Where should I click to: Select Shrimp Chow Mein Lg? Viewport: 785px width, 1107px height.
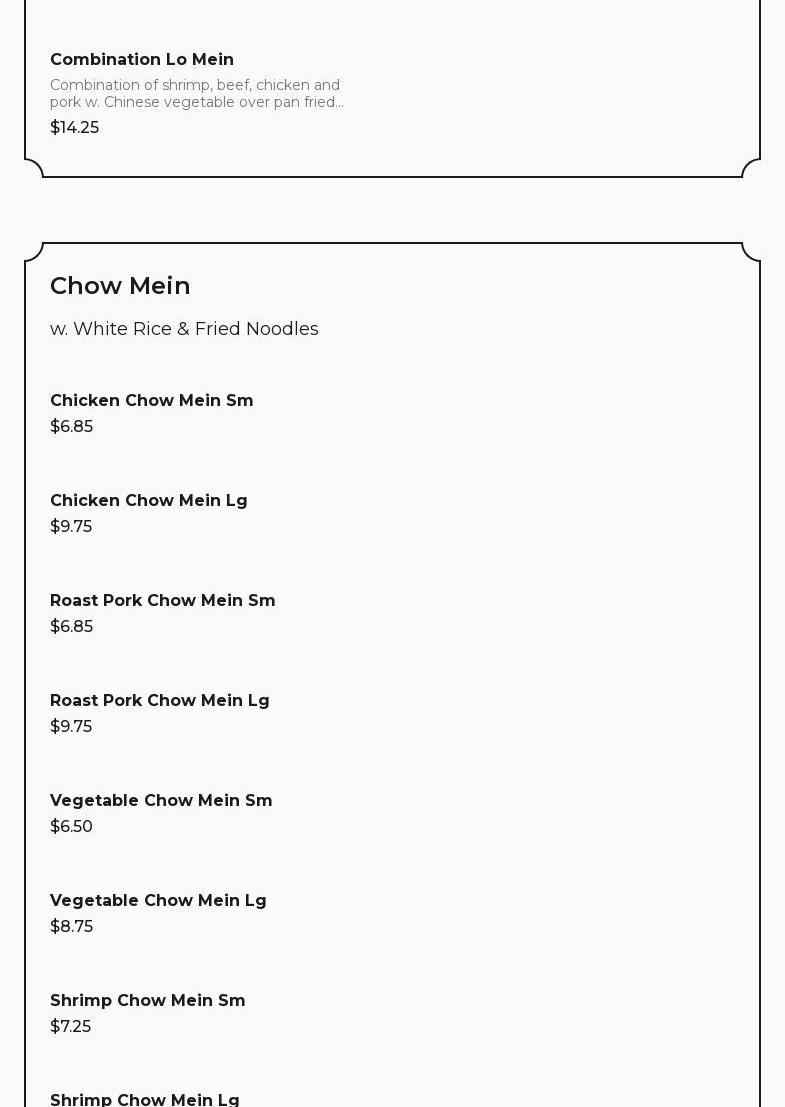(145, 1099)
